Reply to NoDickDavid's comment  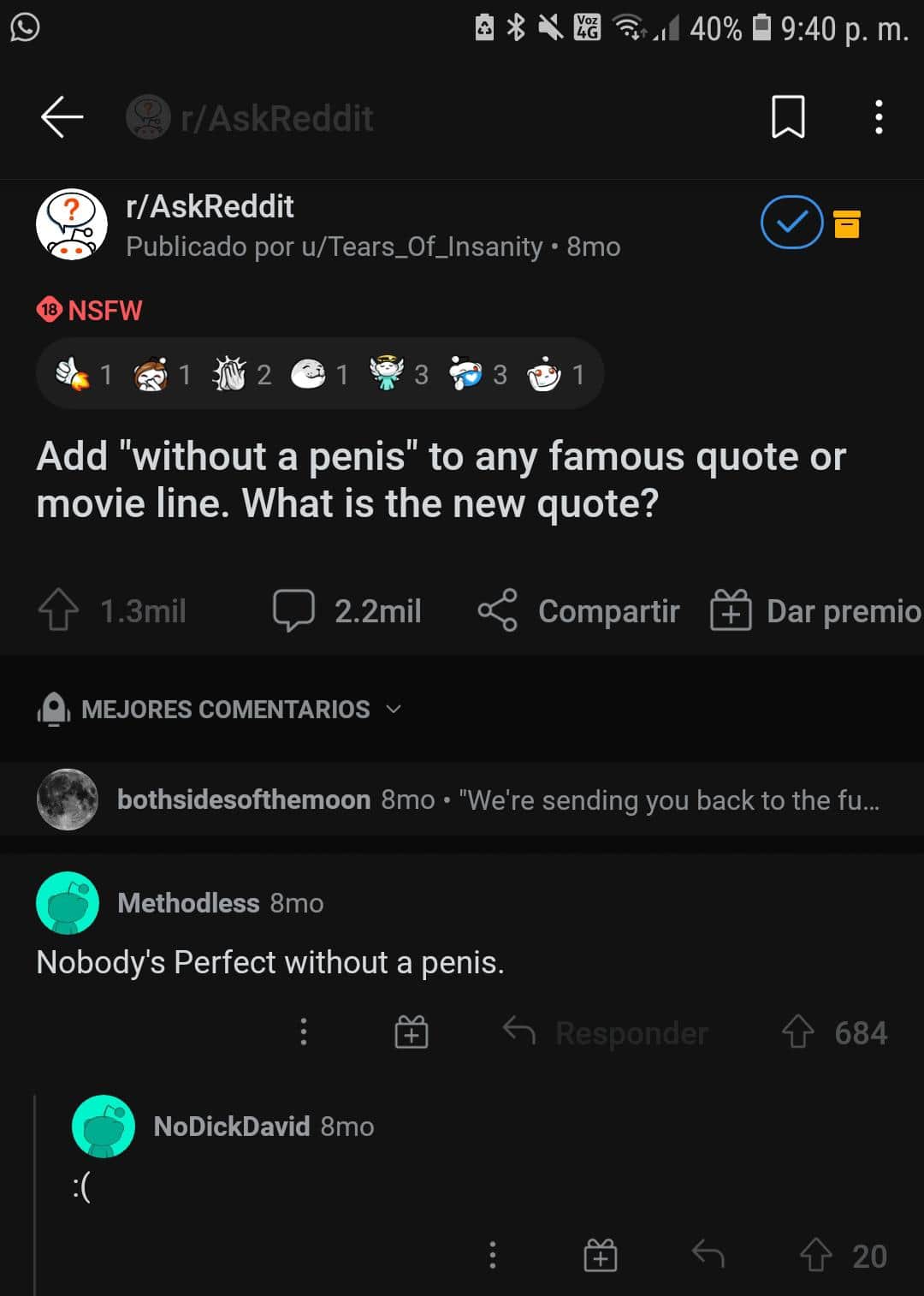point(708,1256)
